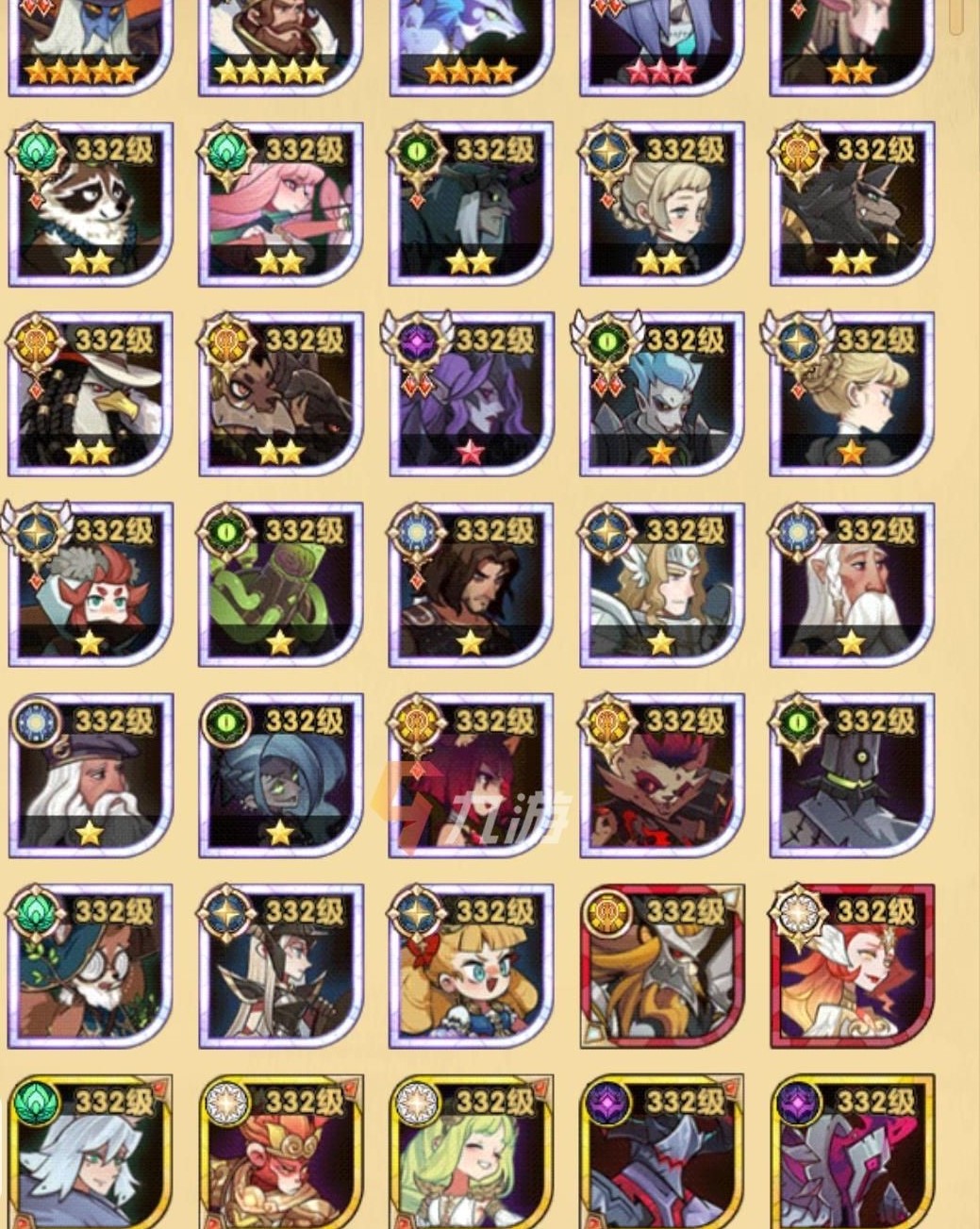Image resolution: width=980 pixels, height=1229 pixels.
Task: Open the brown-haired bearded man hero
Action: [471, 587]
